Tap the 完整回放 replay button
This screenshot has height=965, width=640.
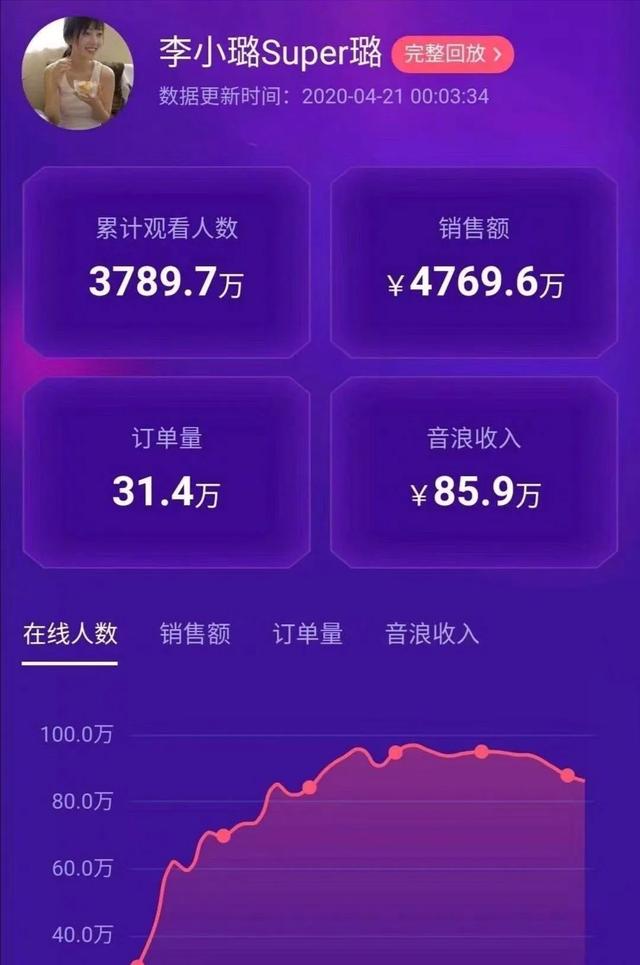pos(452,54)
